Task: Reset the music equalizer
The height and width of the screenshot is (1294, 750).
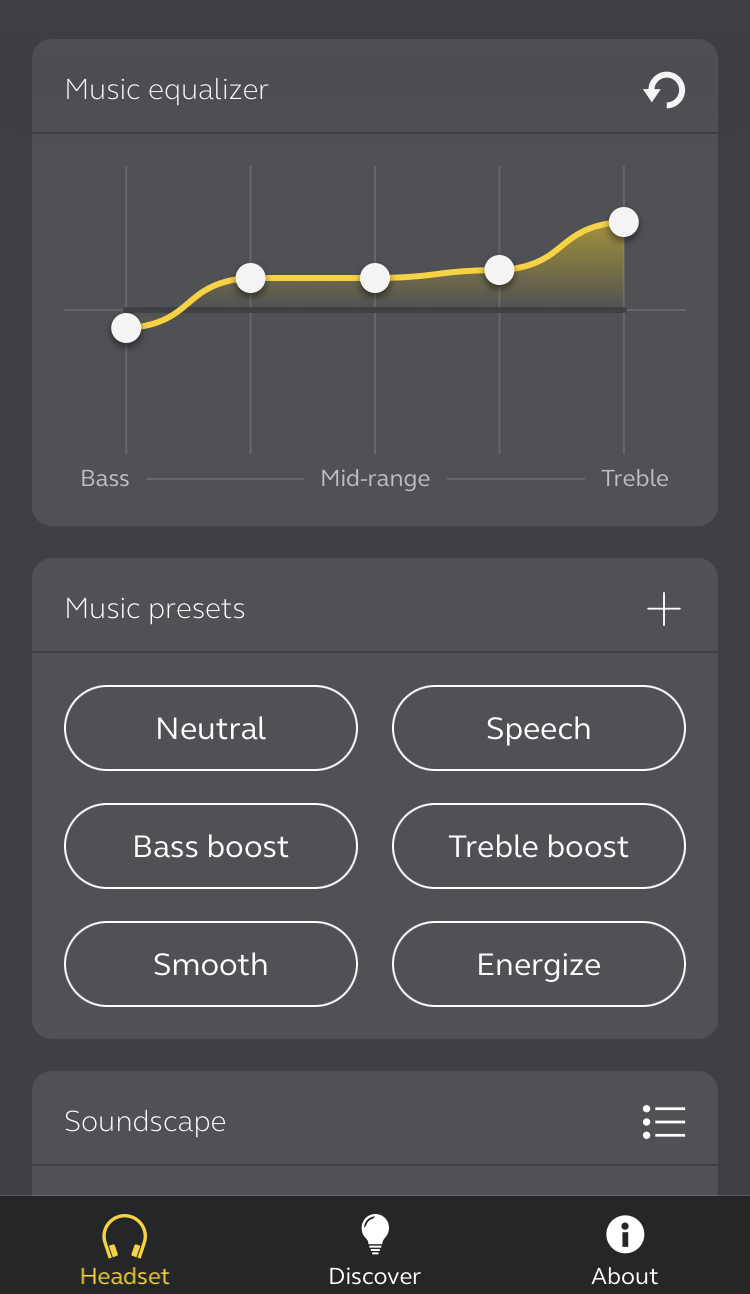Action: coord(664,90)
